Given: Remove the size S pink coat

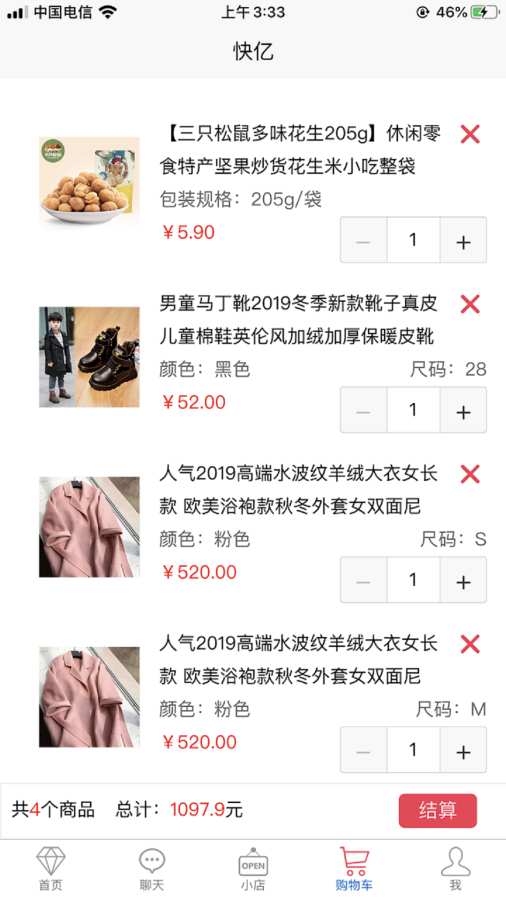Looking at the screenshot, I should (x=470, y=474).
